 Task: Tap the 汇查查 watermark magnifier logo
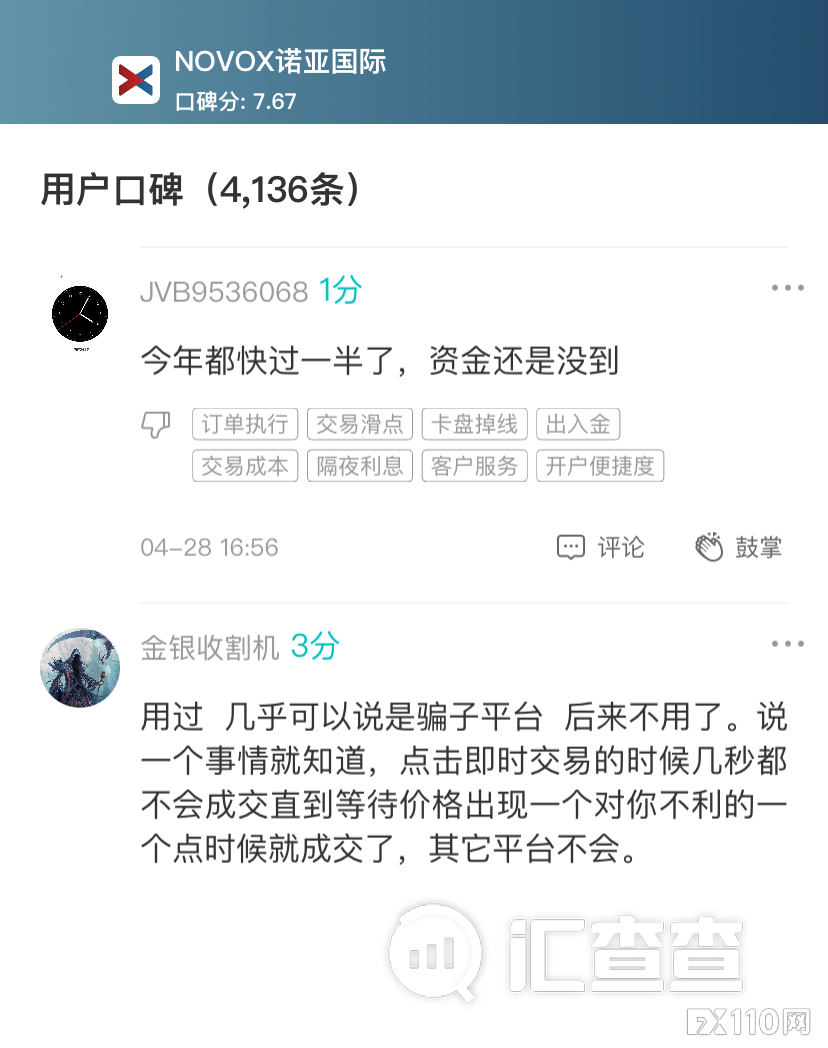coord(438,952)
